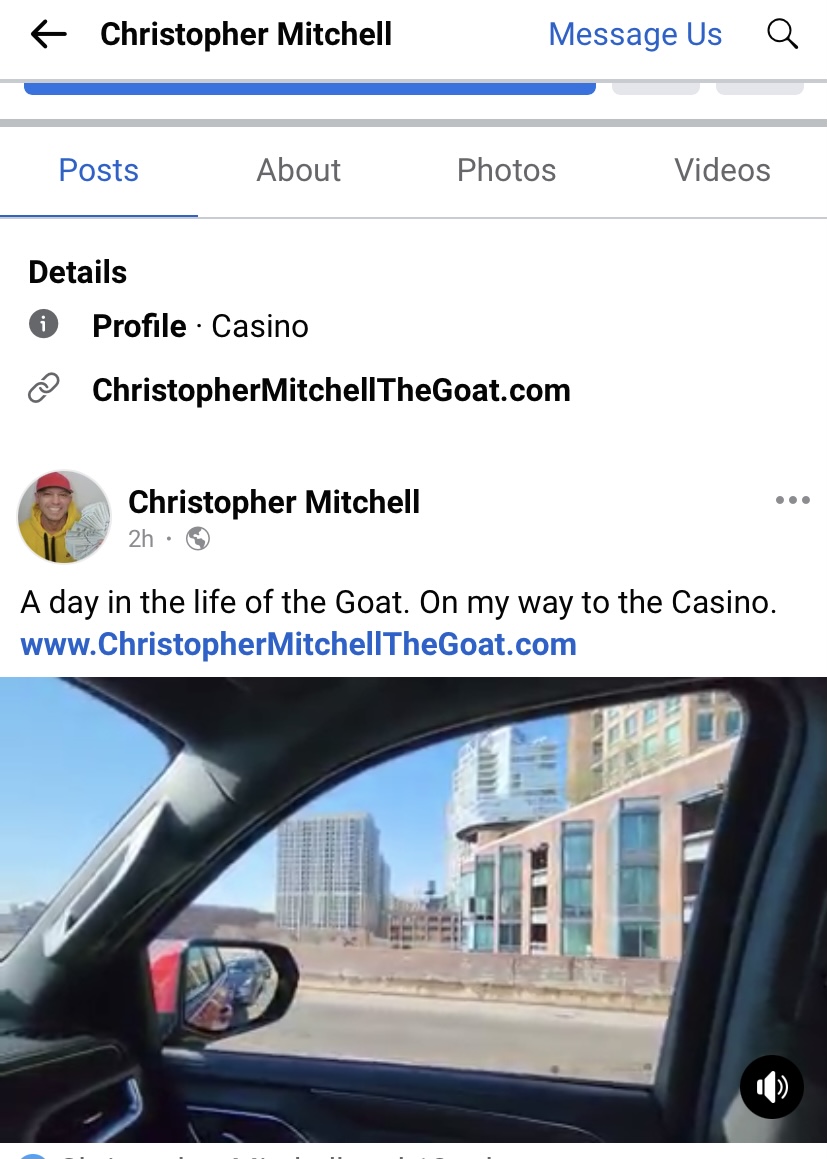This screenshot has width=827, height=1159.
Task: Open ChristopherMitchellTheGoat.com link in Details
Action: [x=331, y=390]
